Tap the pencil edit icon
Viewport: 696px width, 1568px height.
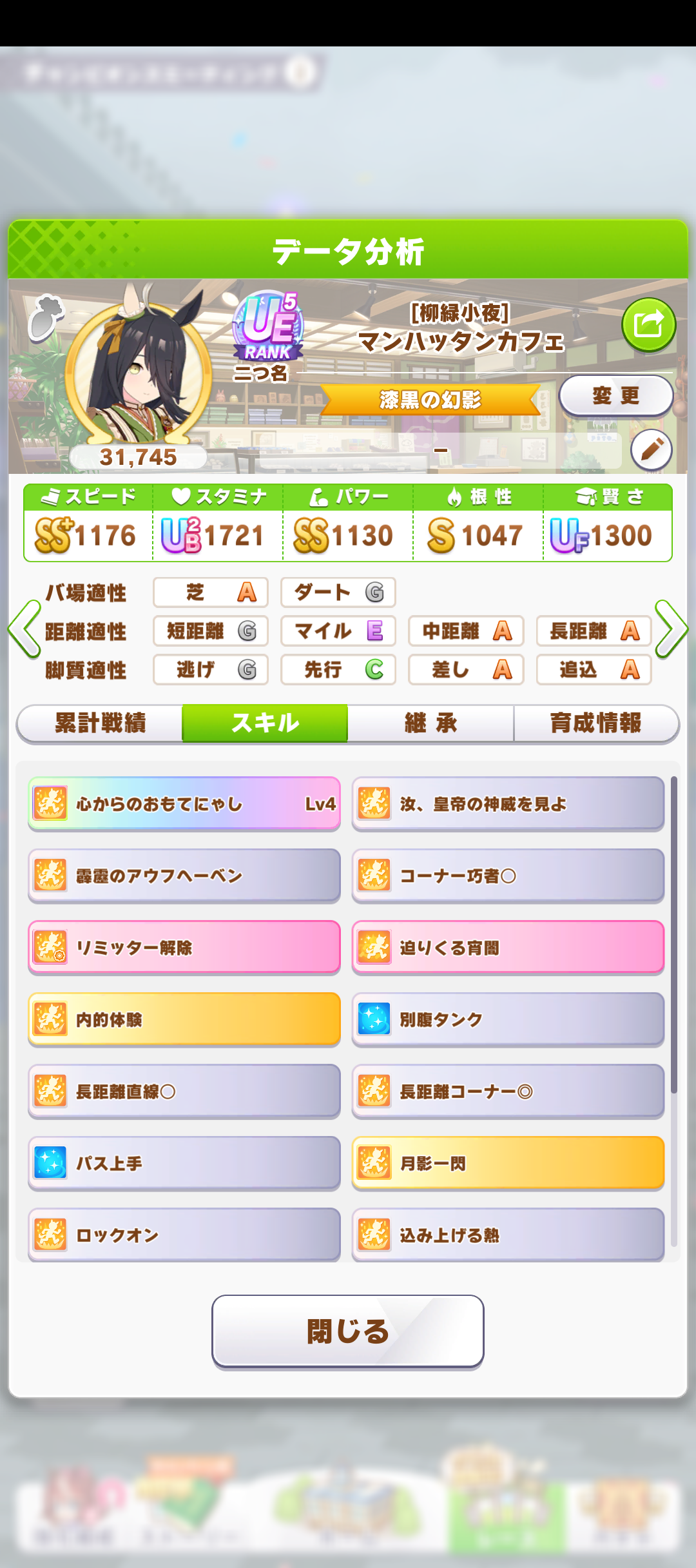(x=651, y=449)
